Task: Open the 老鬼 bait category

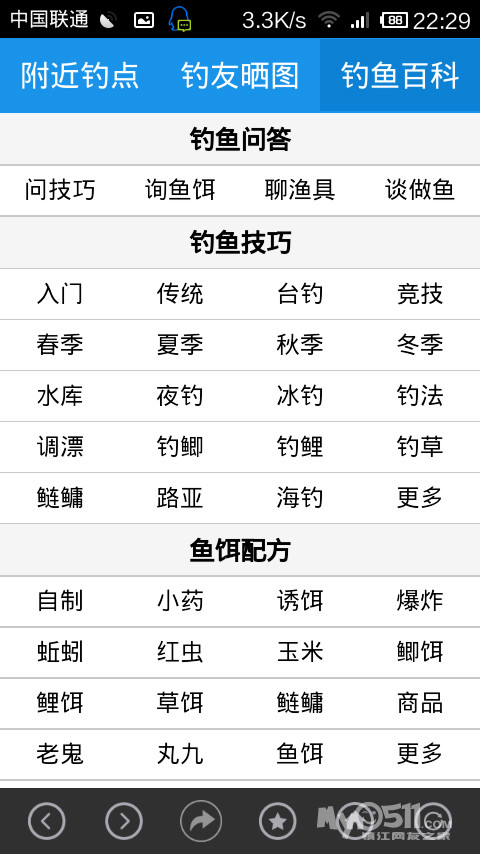Action: pos(60,754)
